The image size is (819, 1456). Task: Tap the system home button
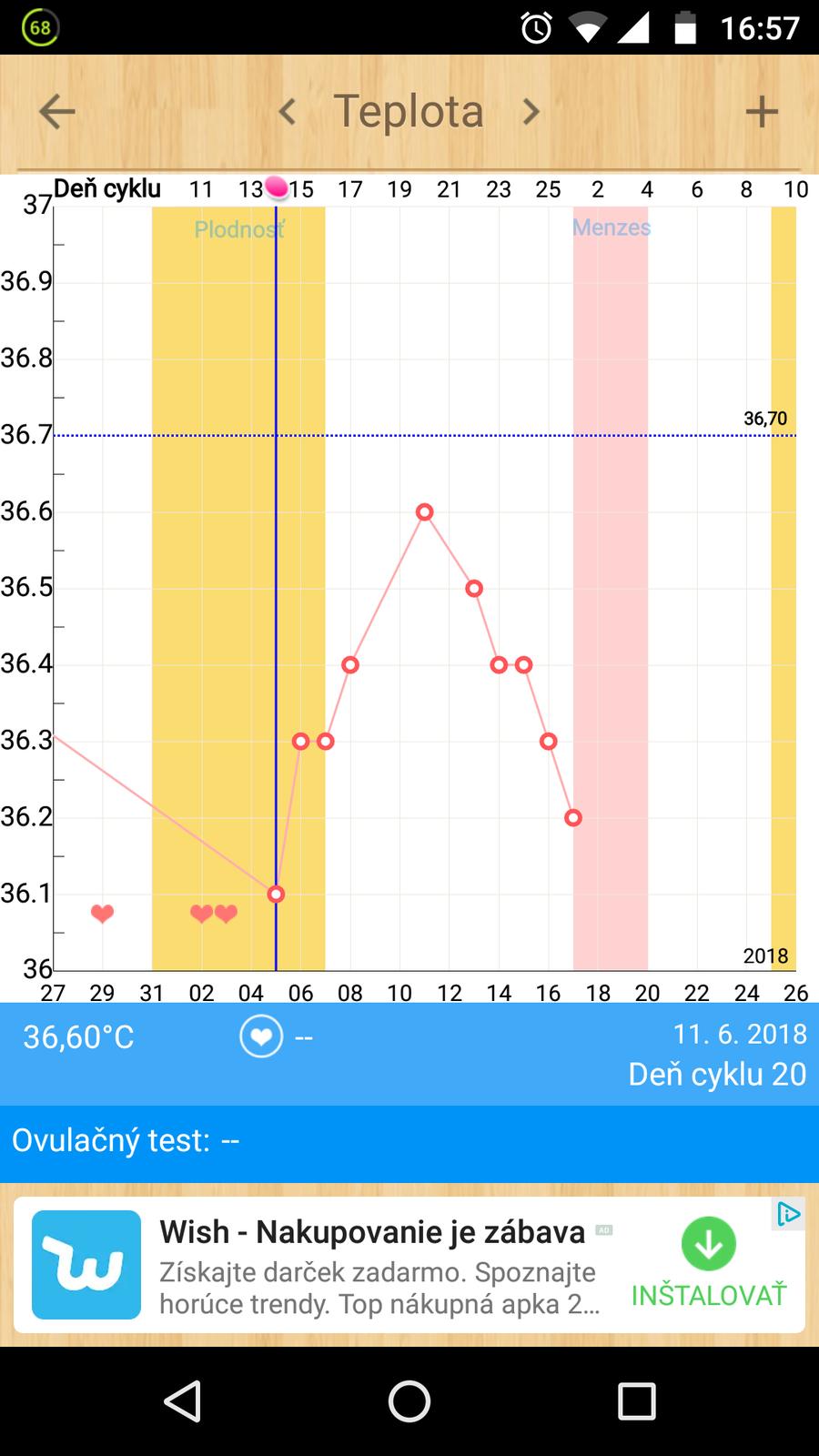(409, 1401)
